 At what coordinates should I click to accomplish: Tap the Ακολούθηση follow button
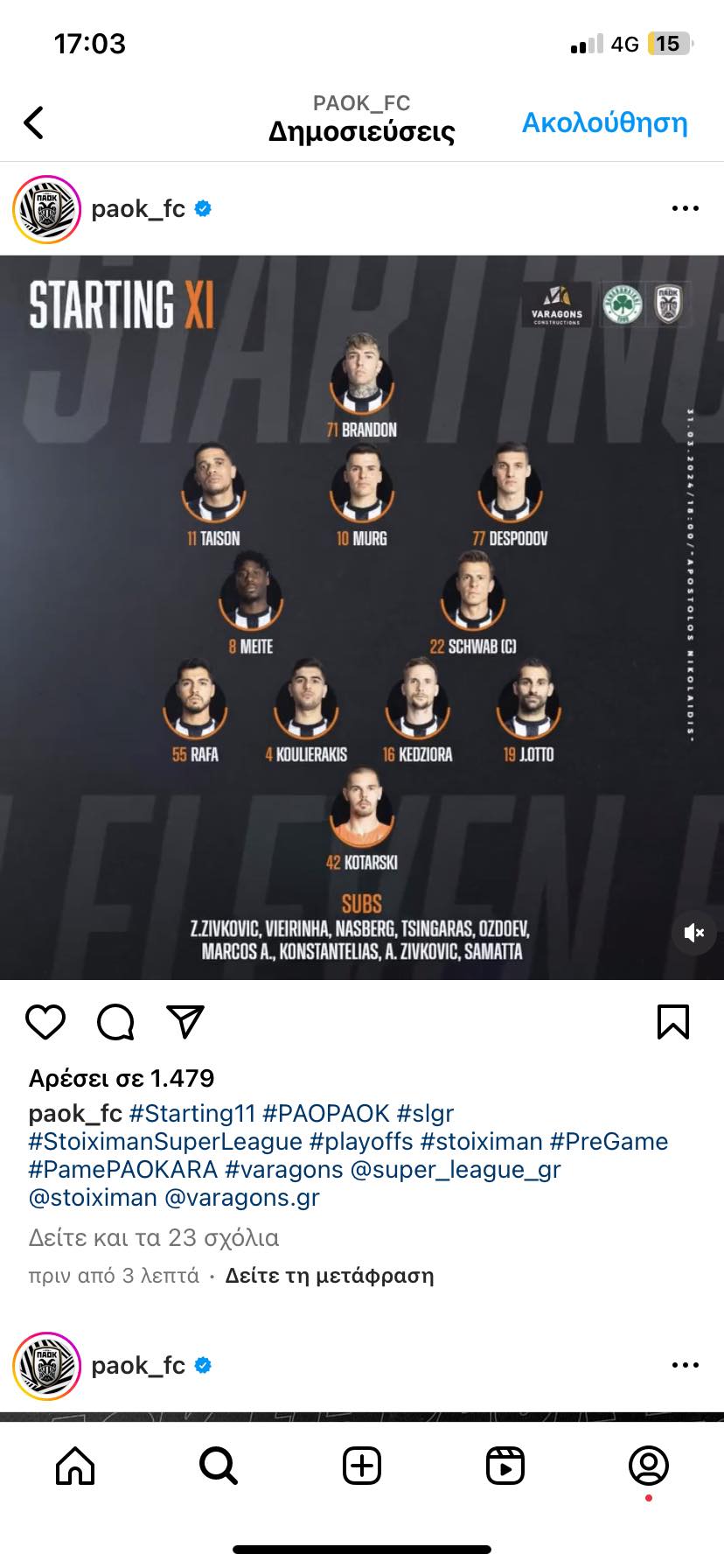604,123
